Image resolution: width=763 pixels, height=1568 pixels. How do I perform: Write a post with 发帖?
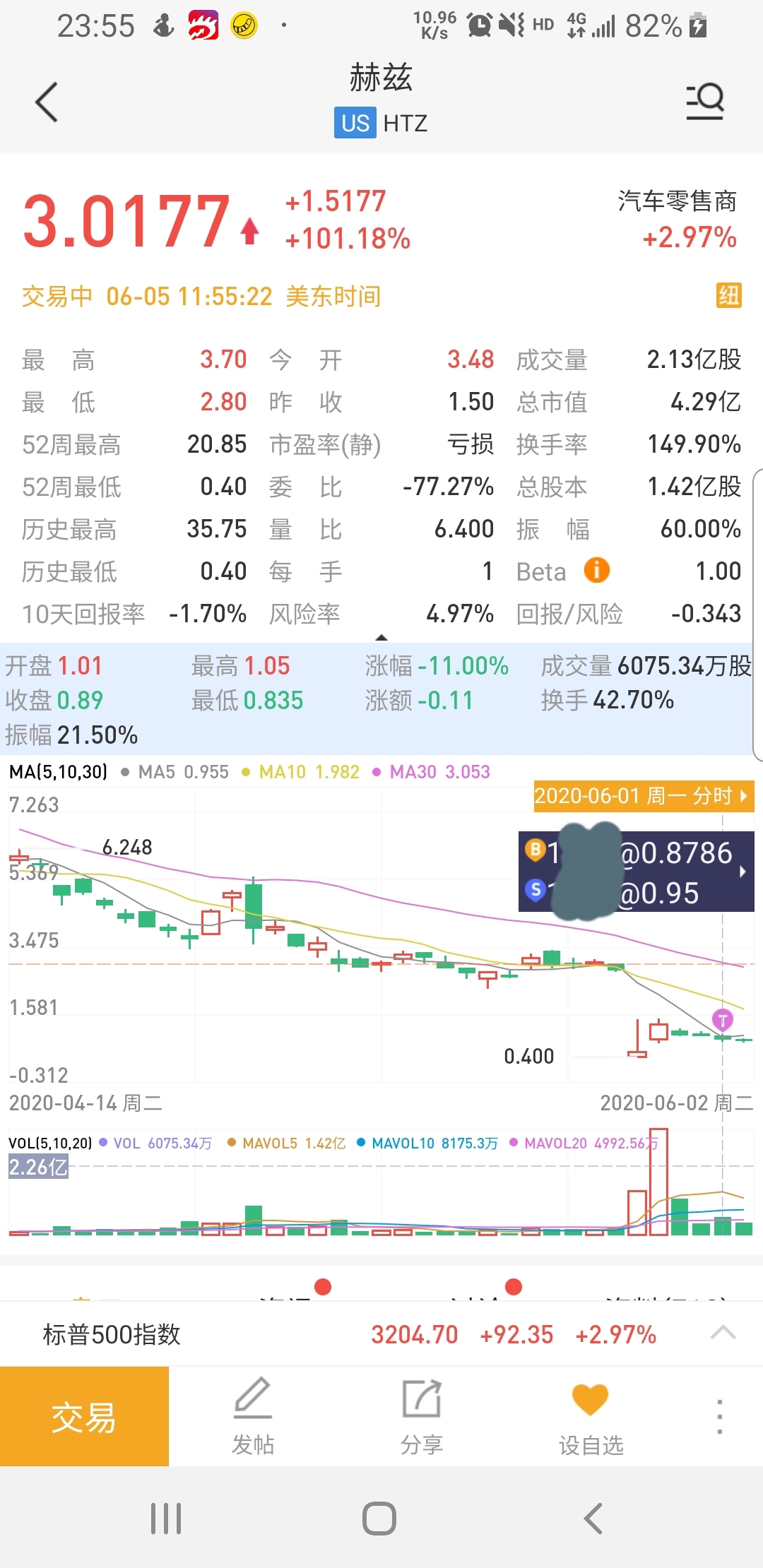(x=253, y=1417)
